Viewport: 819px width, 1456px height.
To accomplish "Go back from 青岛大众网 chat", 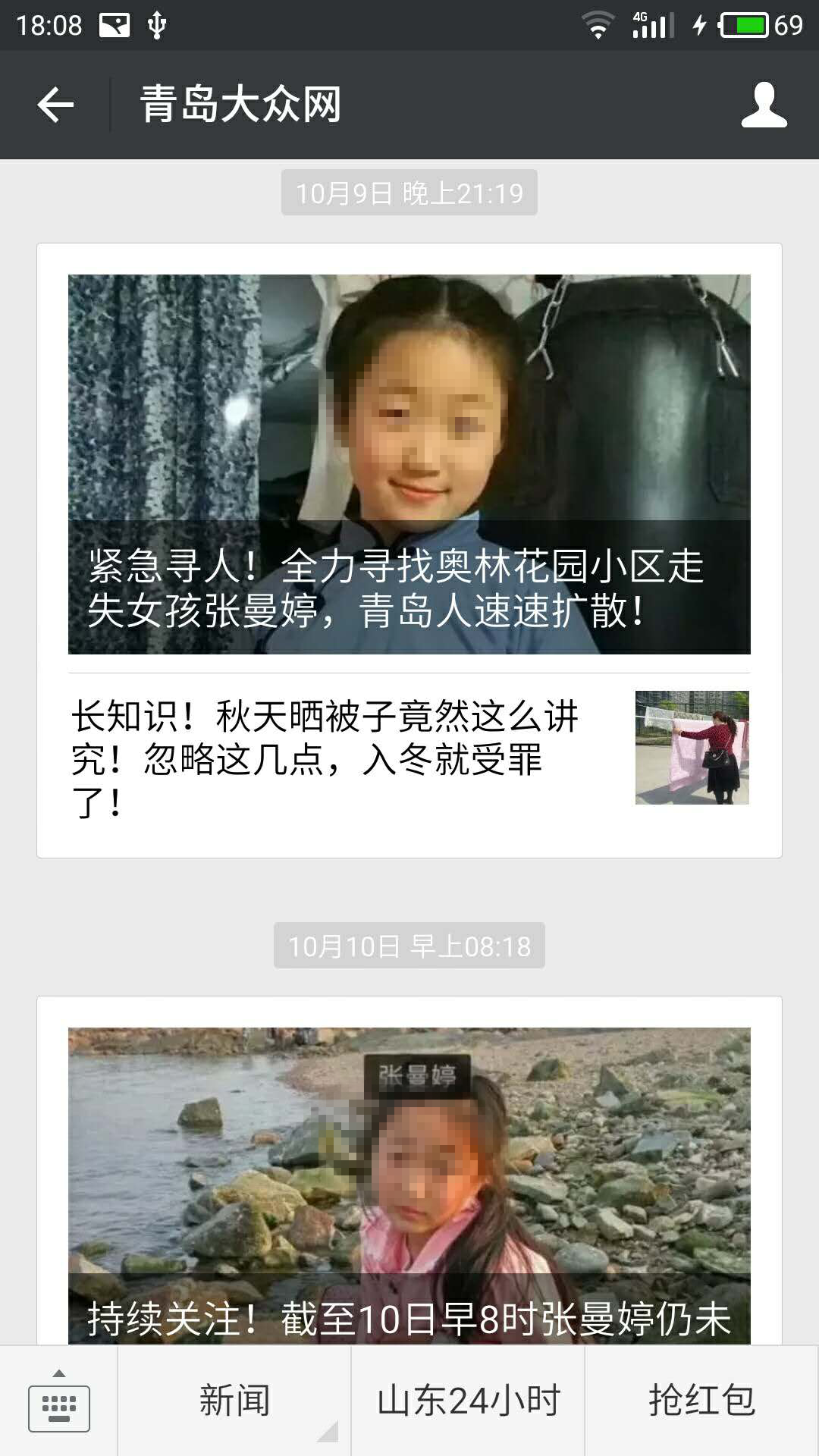I will (55, 105).
